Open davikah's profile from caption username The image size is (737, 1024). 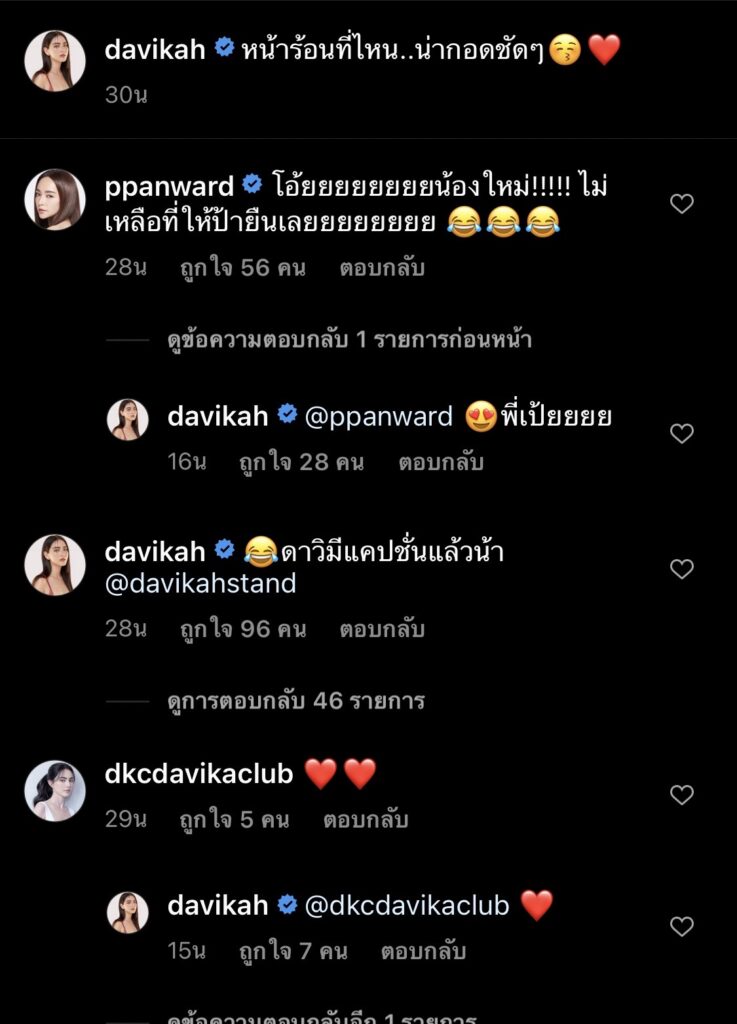[x=153, y=49]
